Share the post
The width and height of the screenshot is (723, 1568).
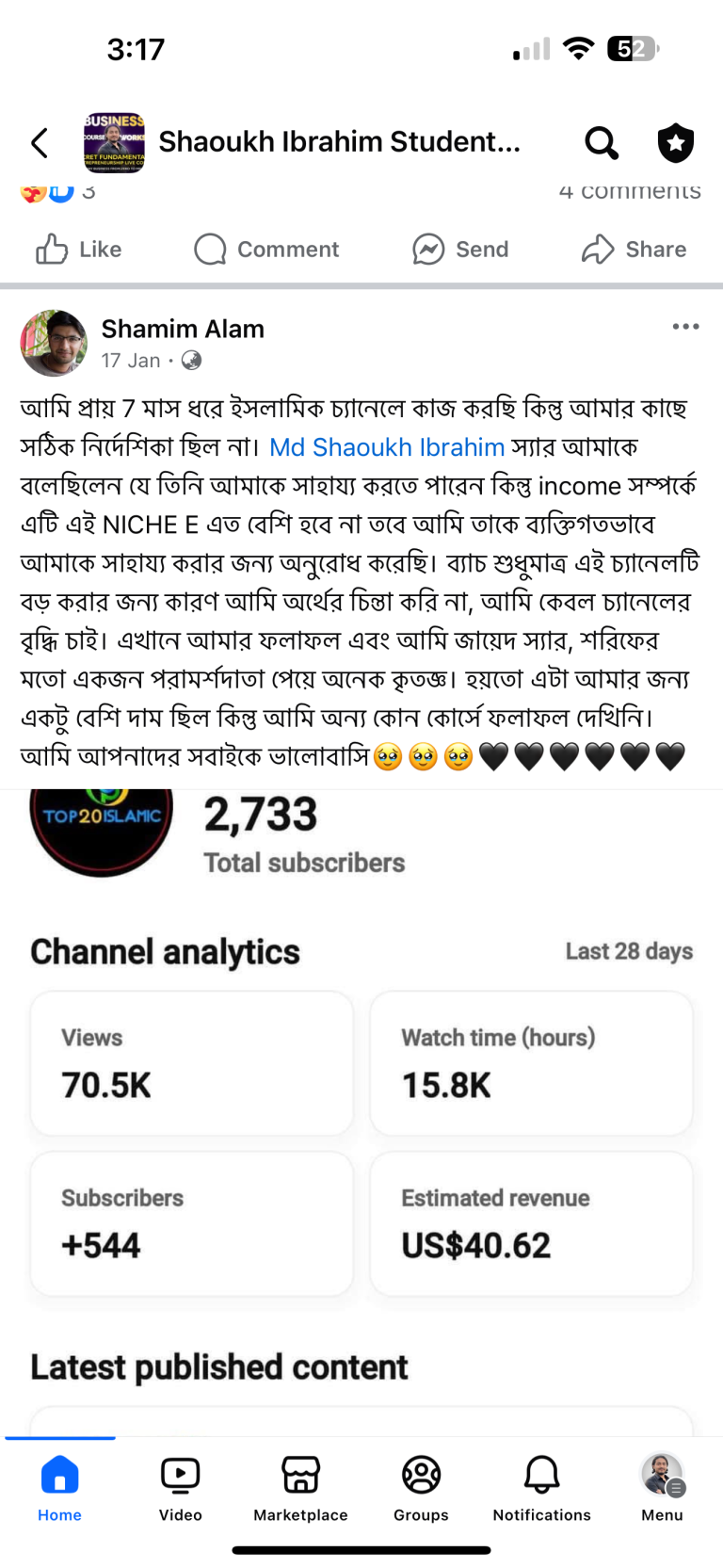point(634,250)
